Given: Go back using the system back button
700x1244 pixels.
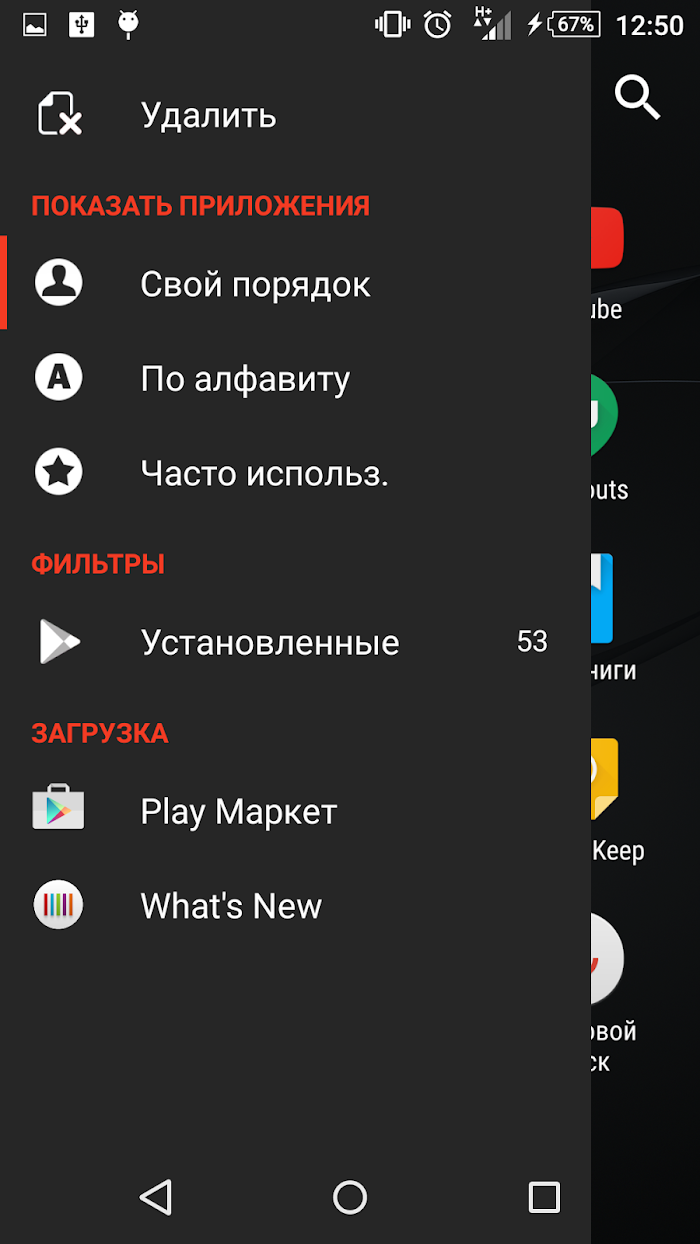Looking at the screenshot, I should 156,1197.
